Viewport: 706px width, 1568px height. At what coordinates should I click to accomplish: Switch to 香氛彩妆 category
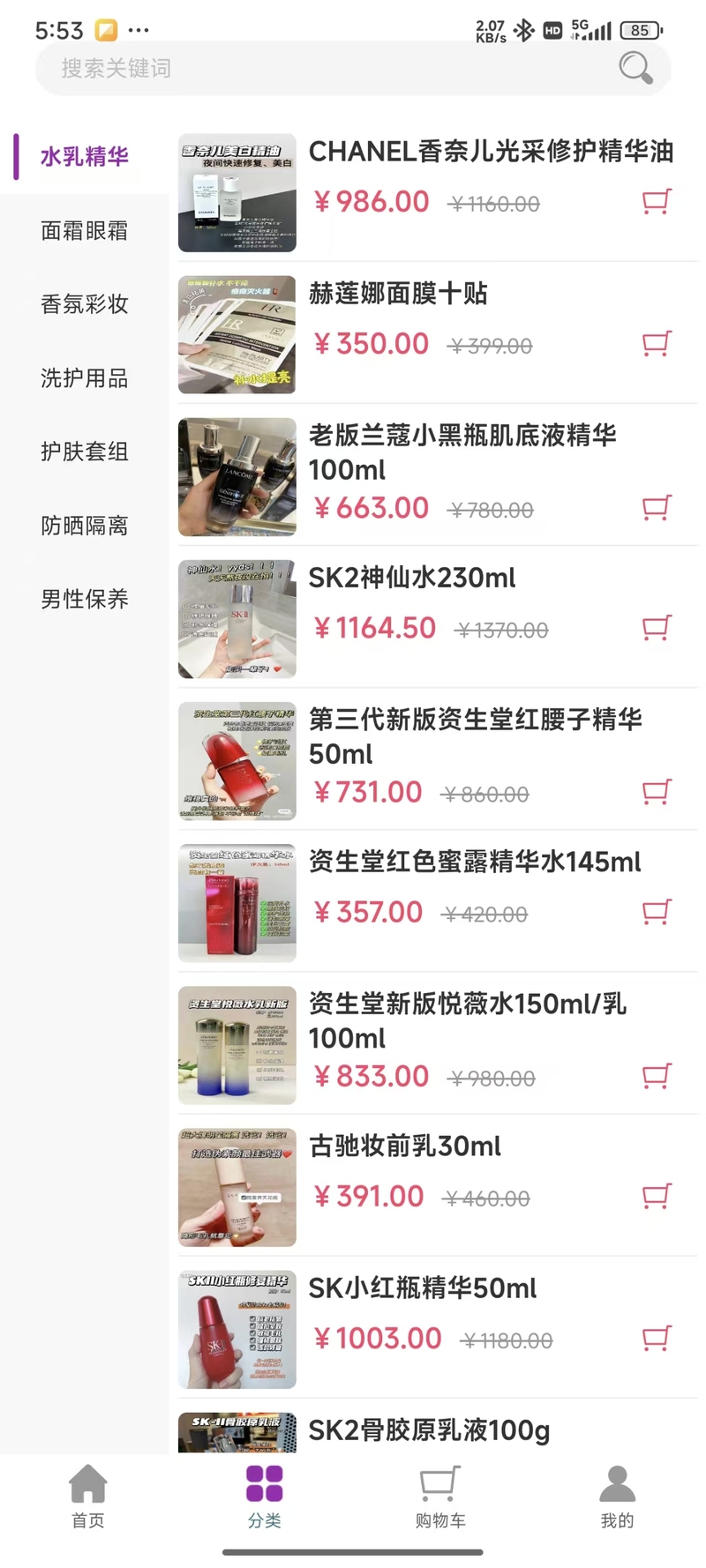[85, 304]
